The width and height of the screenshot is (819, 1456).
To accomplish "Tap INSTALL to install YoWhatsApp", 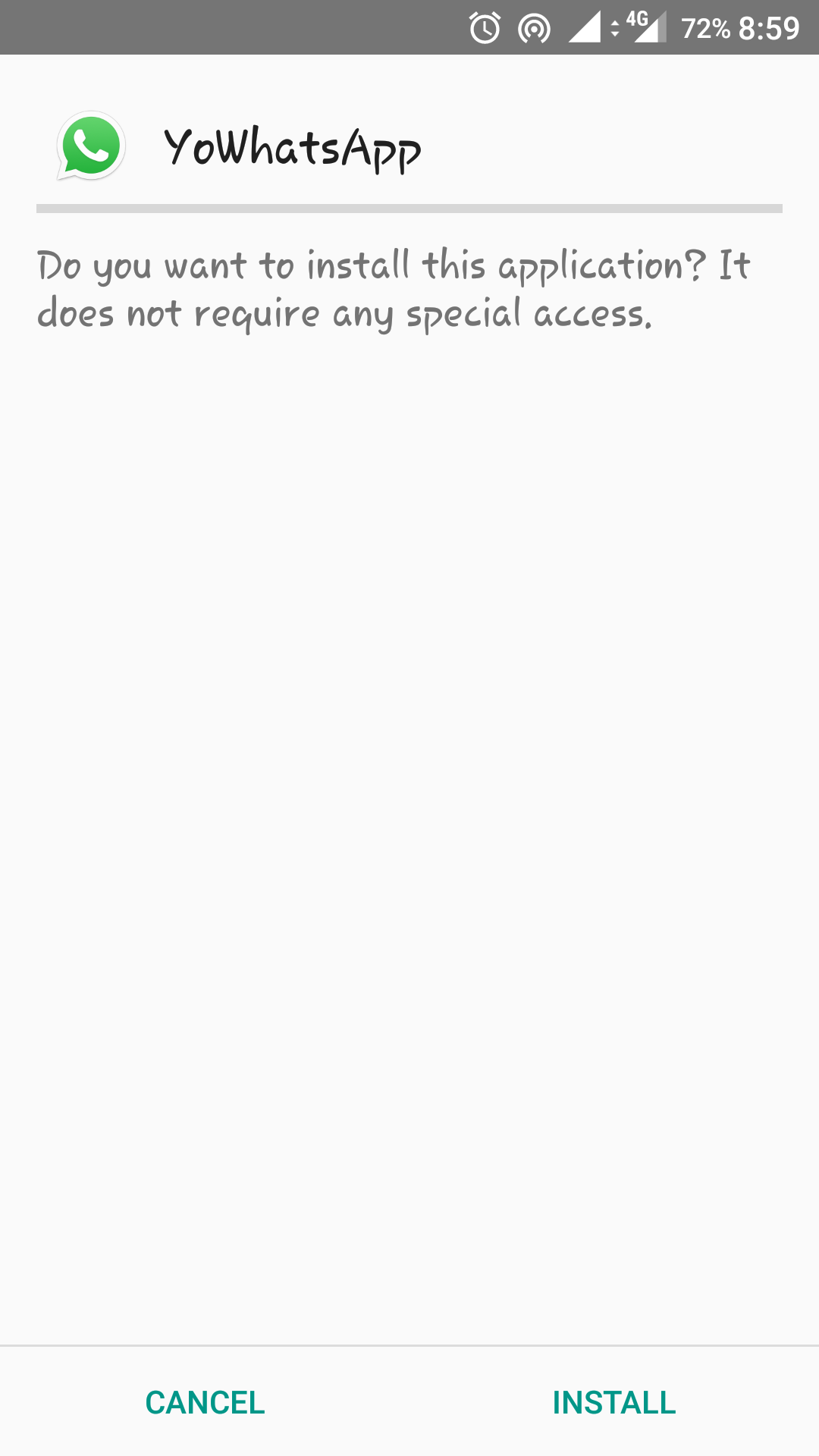I will click(x=614, y=1402).
